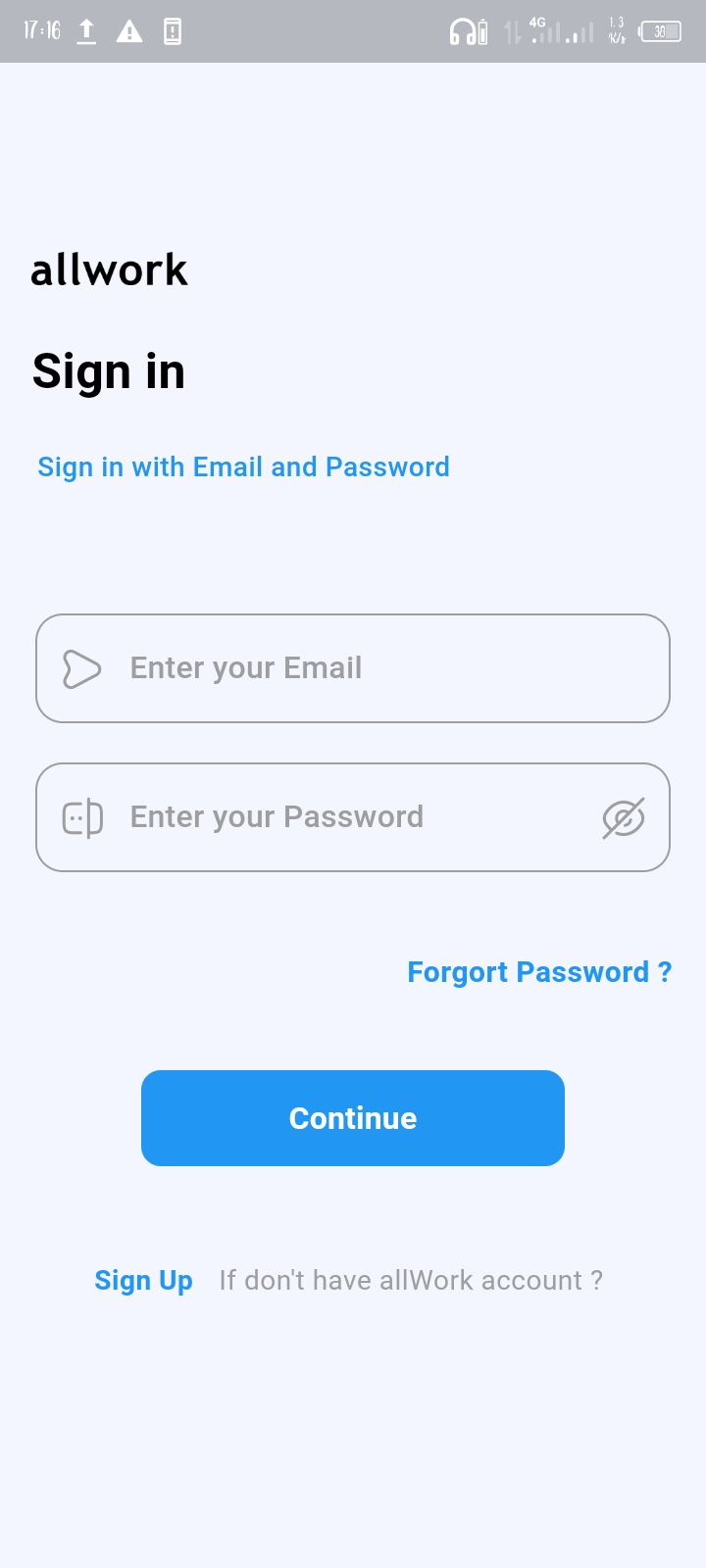Image resolution: width=706 pixels, height=1568 pixels.
Task: Click 'Sign in with Email and Password'
Action: [x=243, y=466]
